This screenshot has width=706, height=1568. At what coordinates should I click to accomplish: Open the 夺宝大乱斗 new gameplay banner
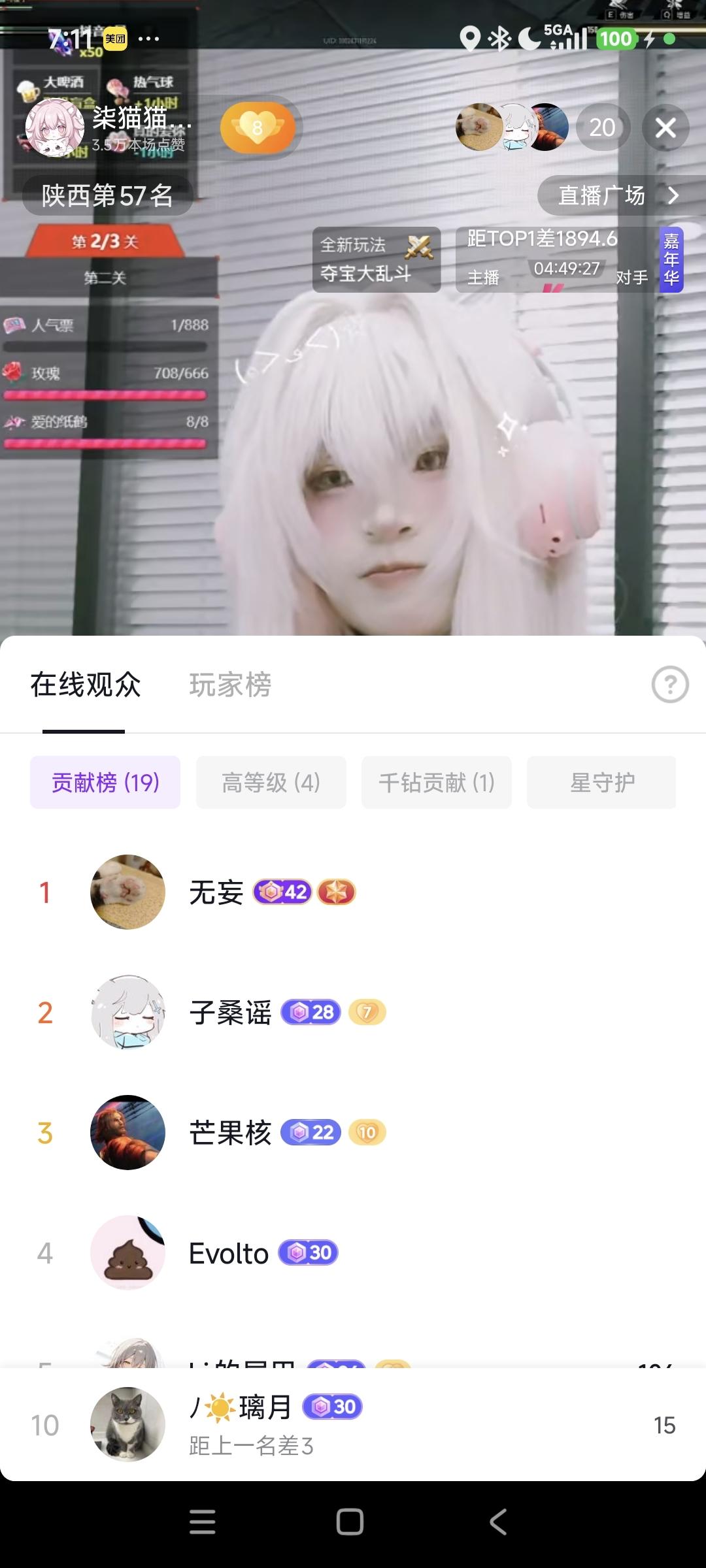(376, 259)
